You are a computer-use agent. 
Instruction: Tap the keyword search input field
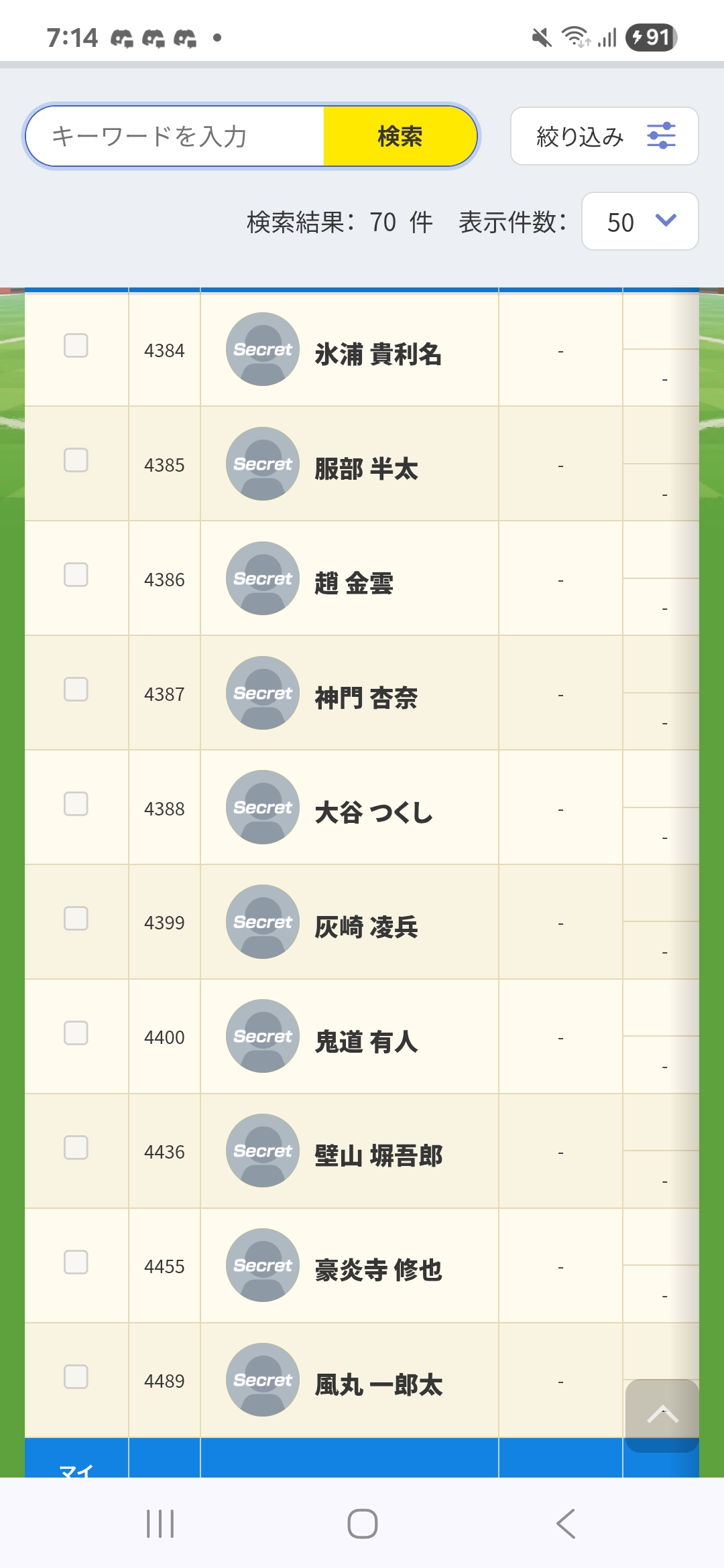(x=176, y=136)
